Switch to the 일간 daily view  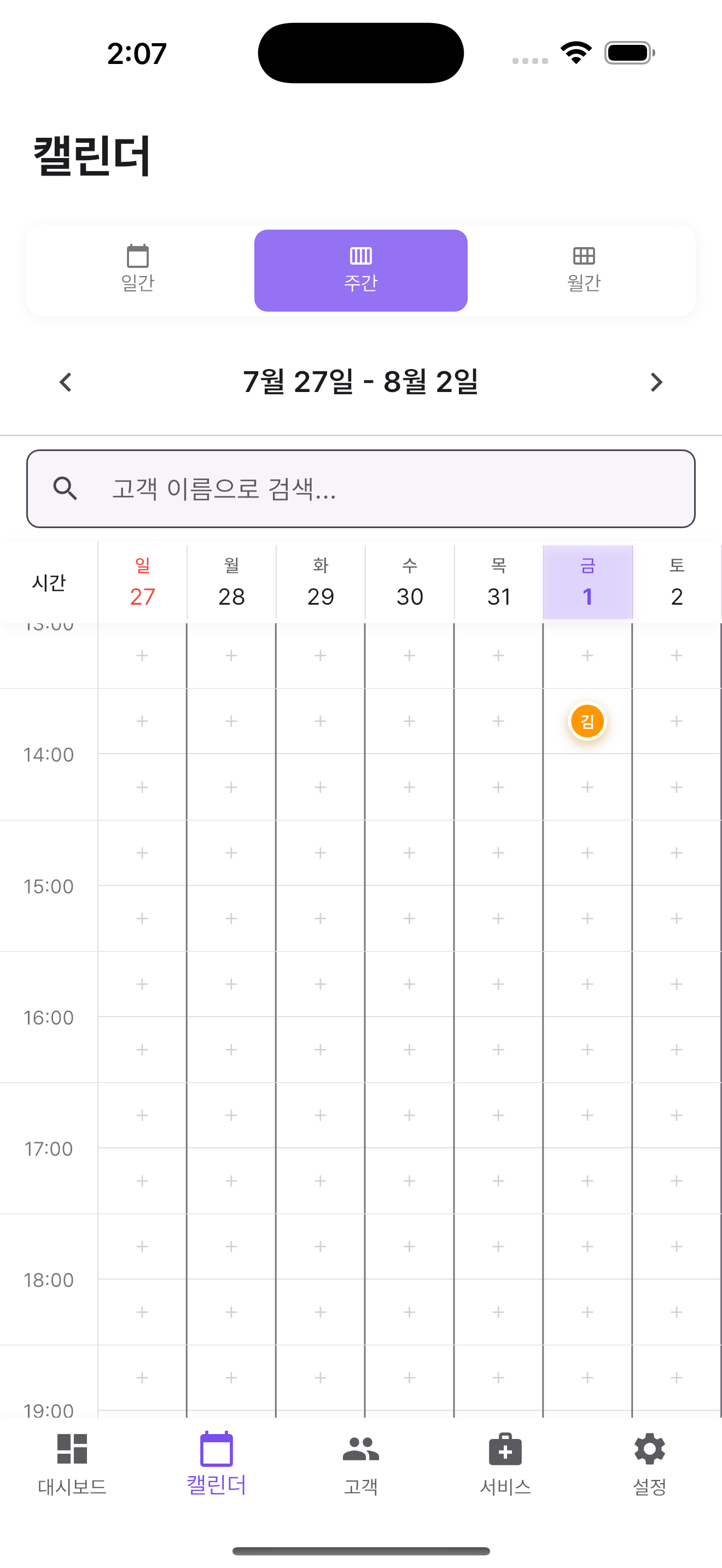click(x=138, y=270)
